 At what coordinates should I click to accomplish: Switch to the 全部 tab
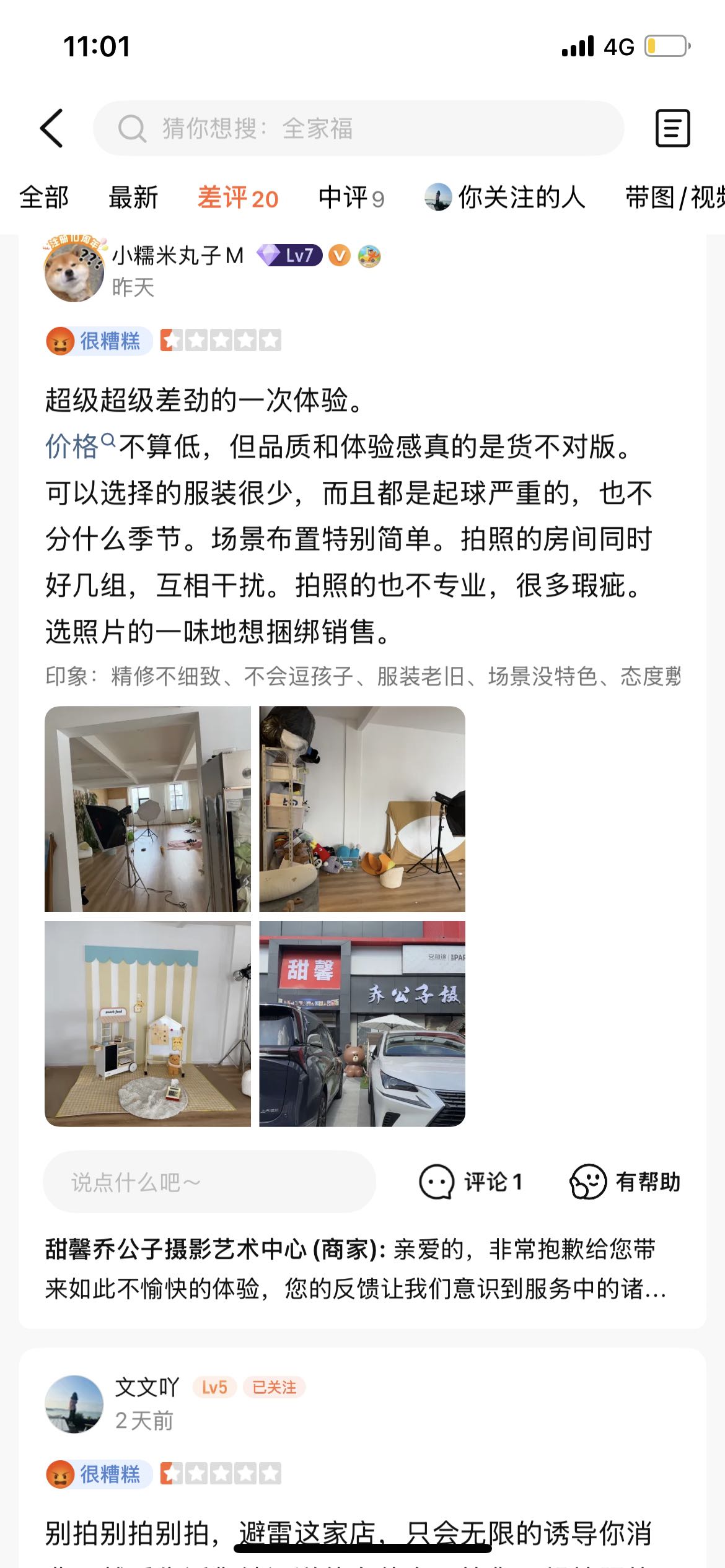(x=44, y=198)
